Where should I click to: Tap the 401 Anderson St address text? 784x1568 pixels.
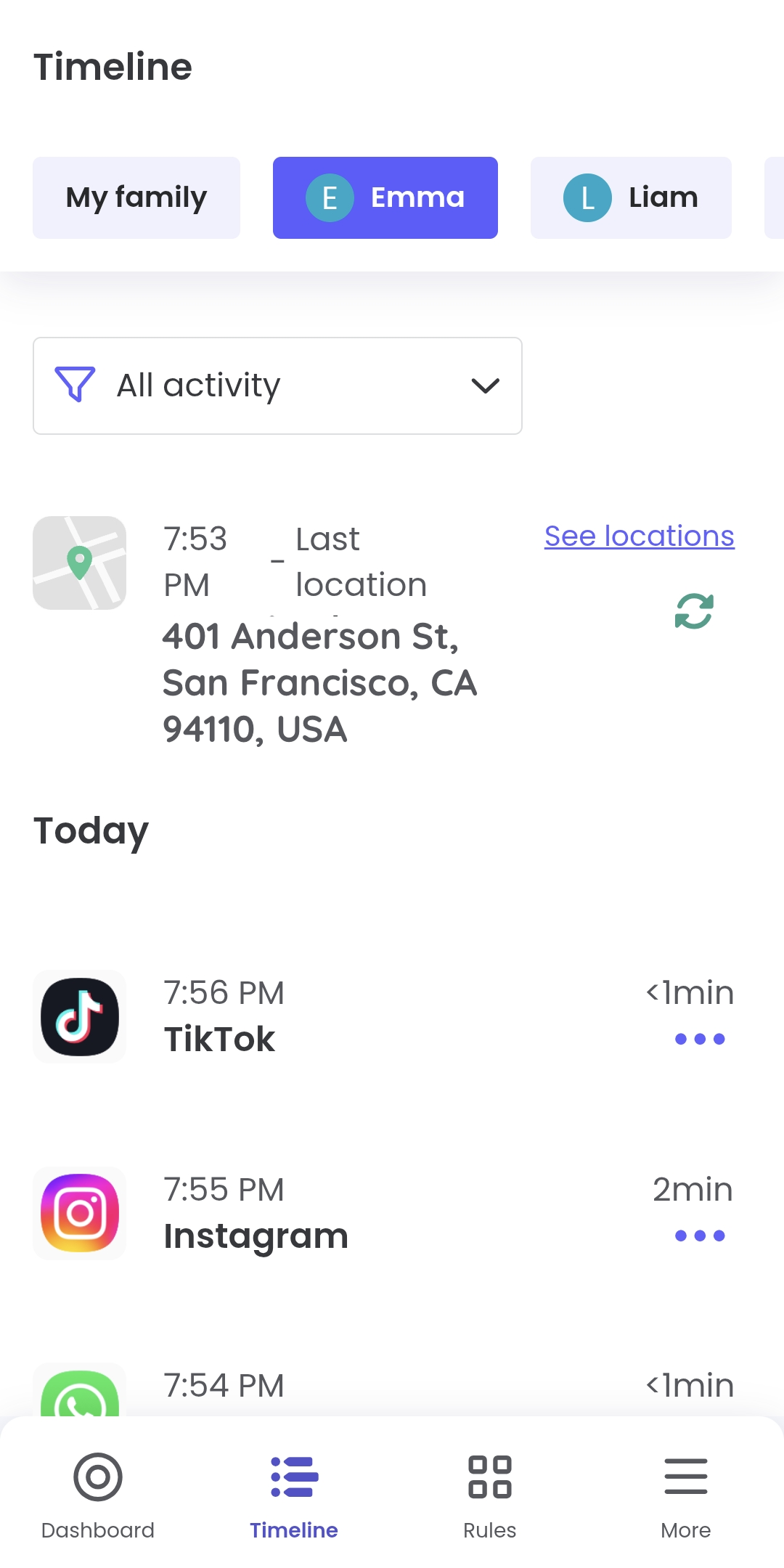point(319,681)
